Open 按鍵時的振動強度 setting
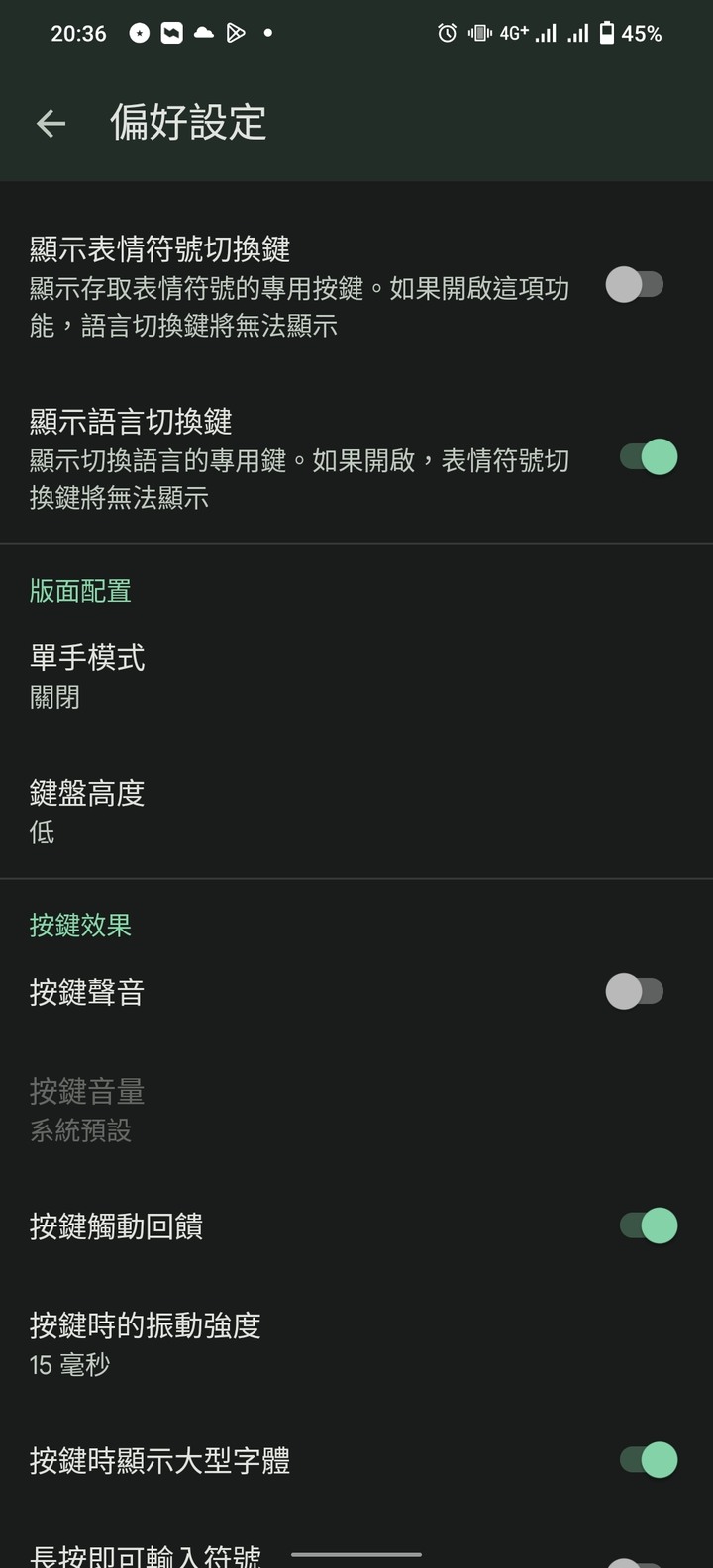This screenshot has height=1568, width=713. tap(356, 1343)
